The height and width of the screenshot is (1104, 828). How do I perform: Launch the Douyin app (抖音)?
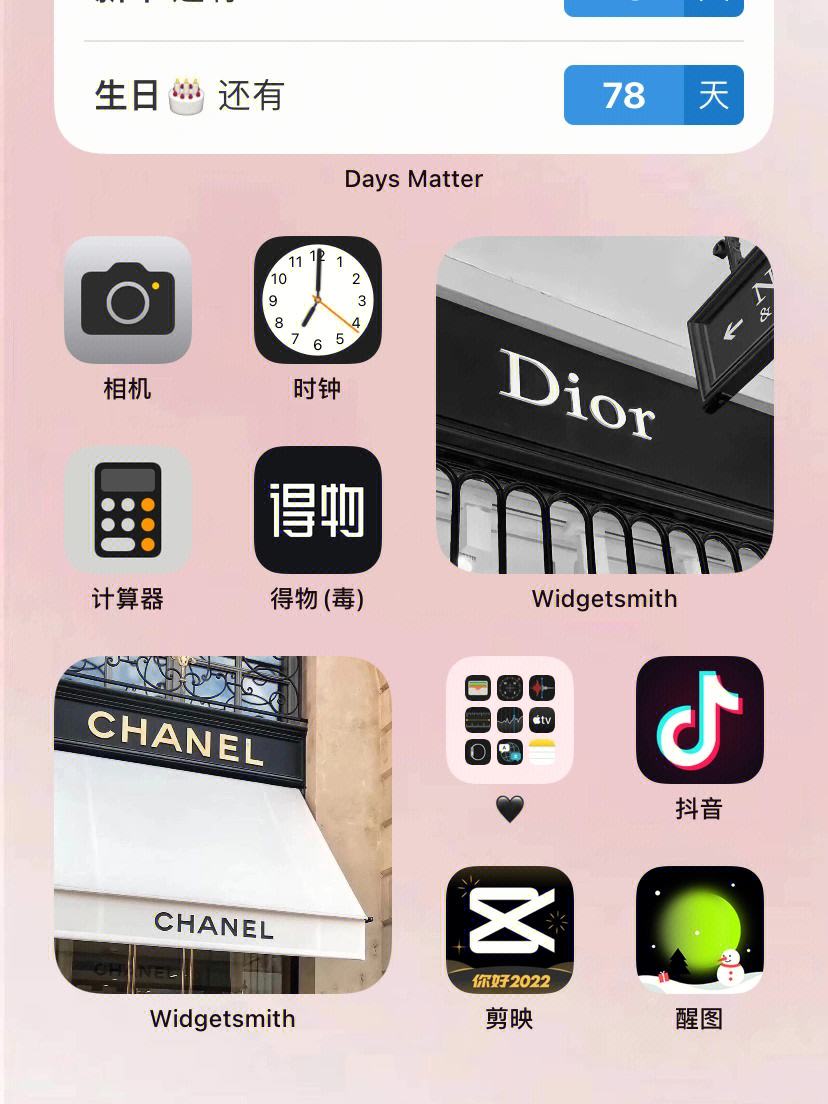coord(700,720)
